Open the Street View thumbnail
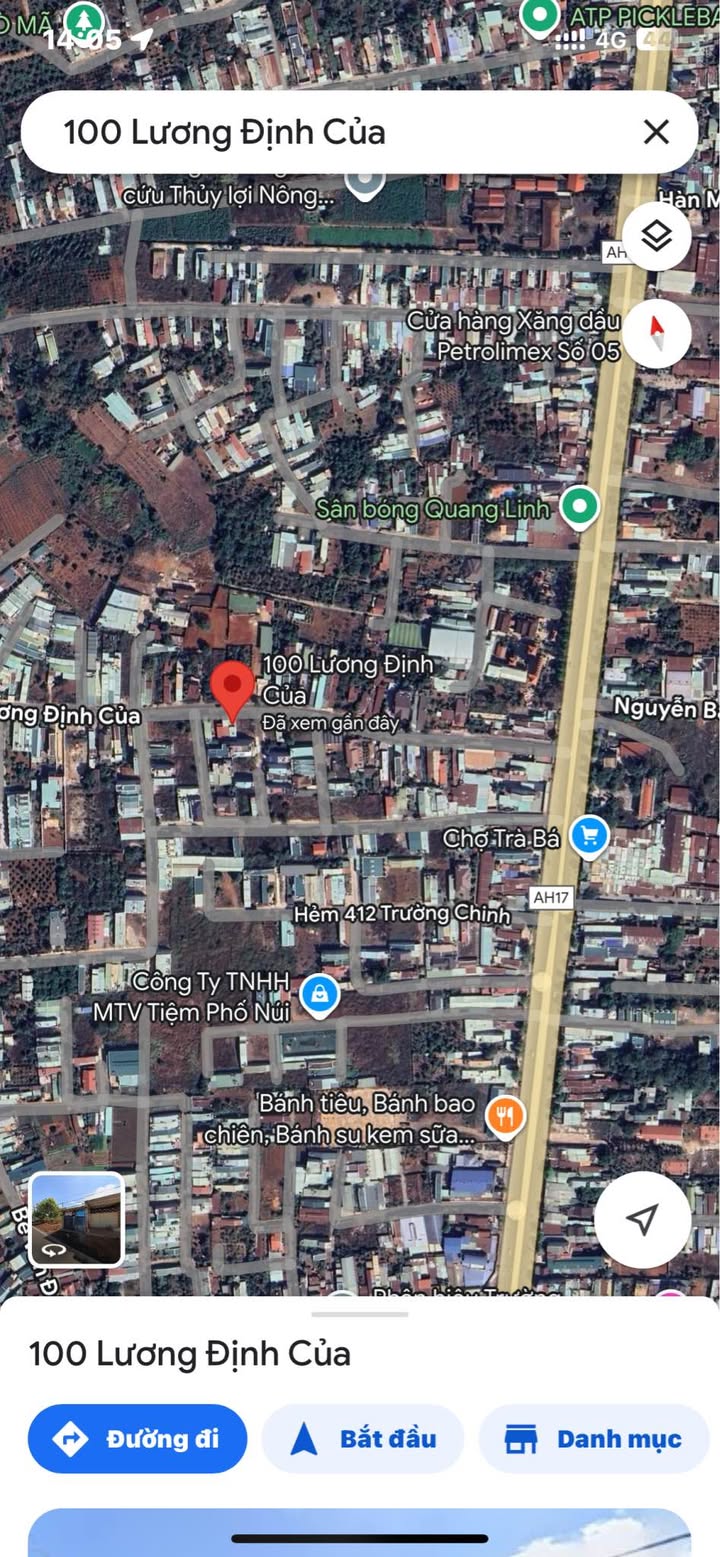 coord(77,1219)
